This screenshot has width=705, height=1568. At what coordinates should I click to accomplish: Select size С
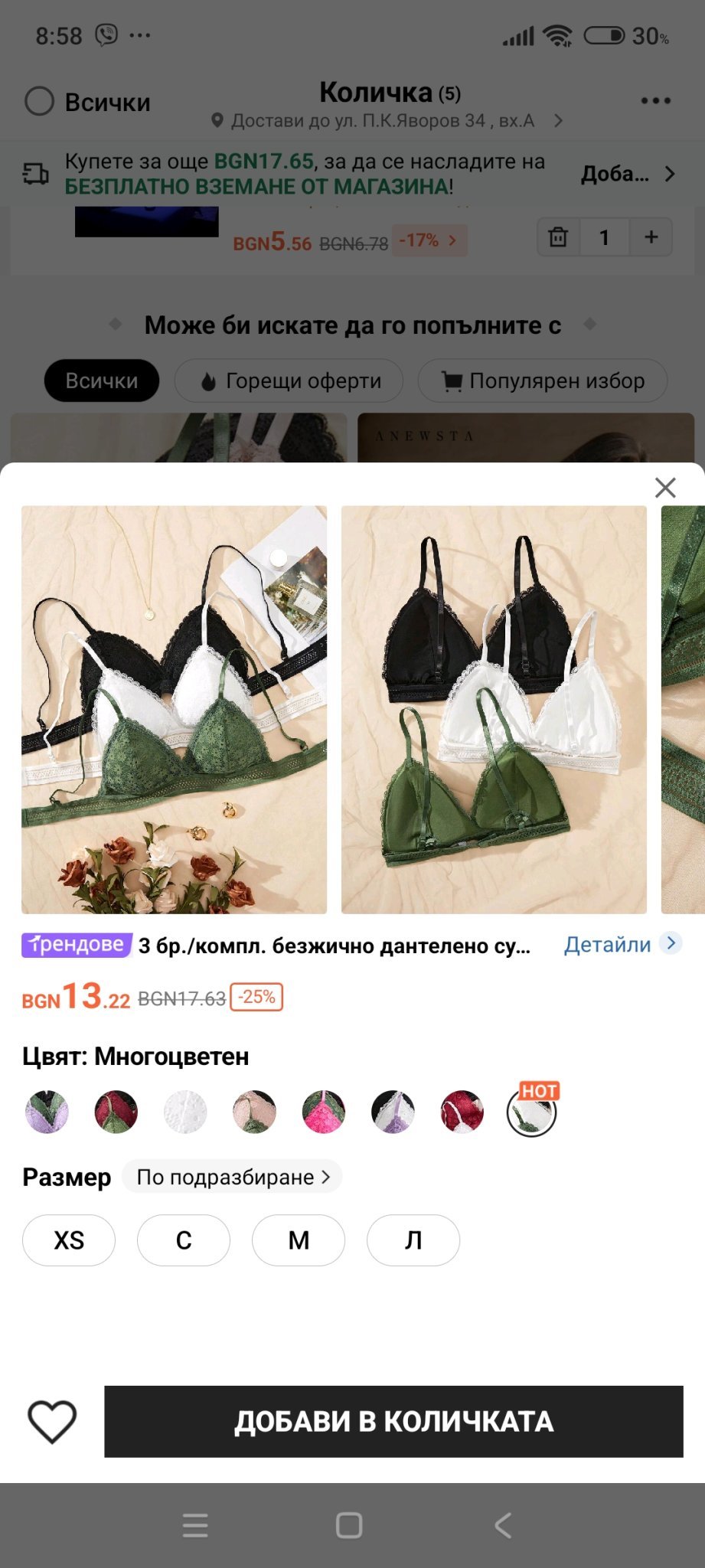[x=184, y=1240]
